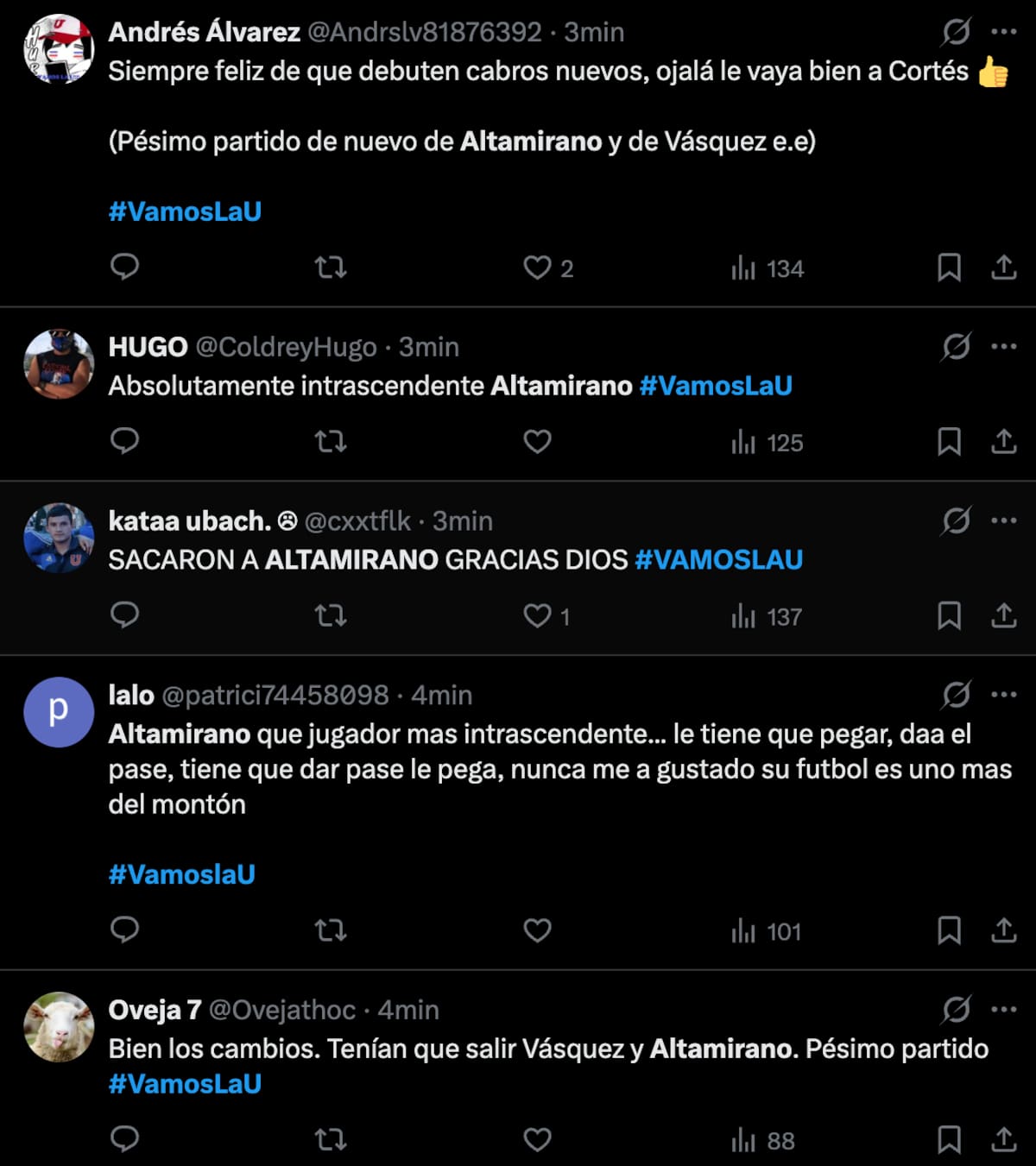This screenshot has height=1166, width=1036.
Task: Share kataa ubach's tweet
Action: (x=1003, y=616)
